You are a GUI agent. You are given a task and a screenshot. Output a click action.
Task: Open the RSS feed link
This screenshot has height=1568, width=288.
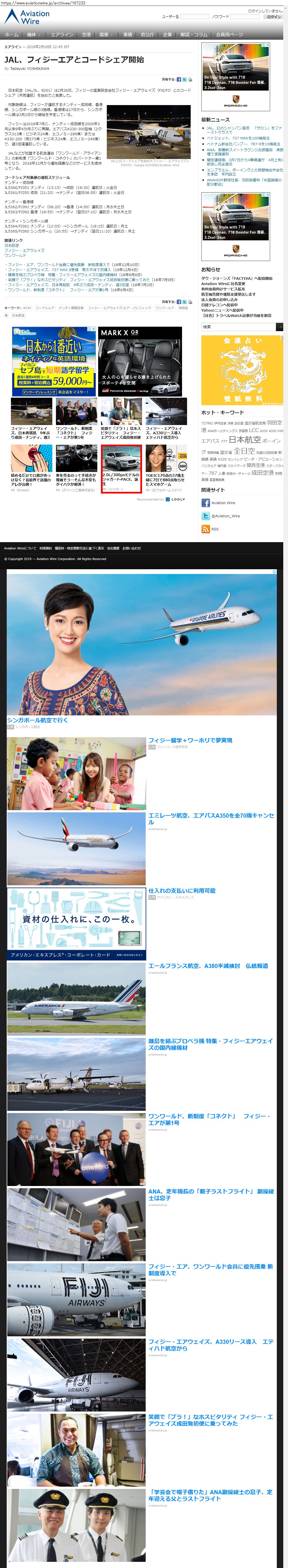214,529
